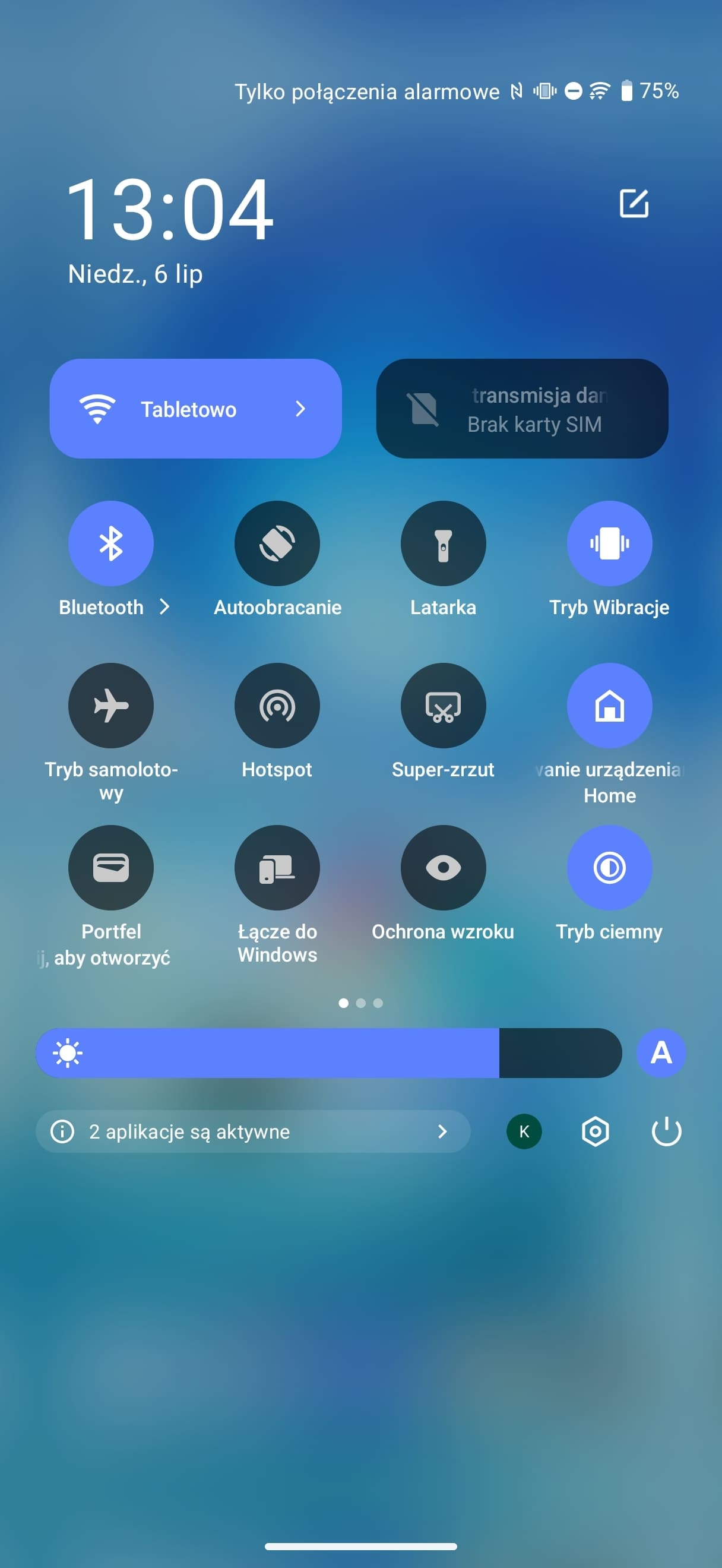Enable Łącze do Windows

[x=277, y=867]
